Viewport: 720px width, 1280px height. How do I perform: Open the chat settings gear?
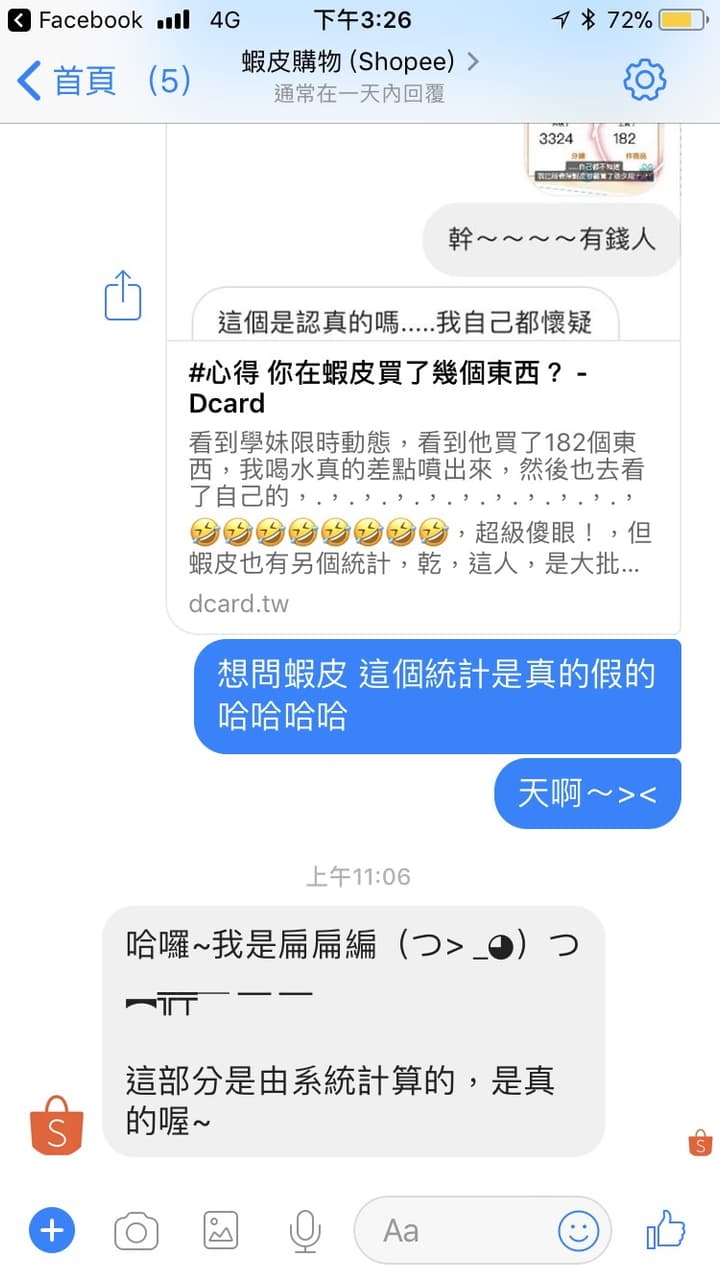[645, 79]
